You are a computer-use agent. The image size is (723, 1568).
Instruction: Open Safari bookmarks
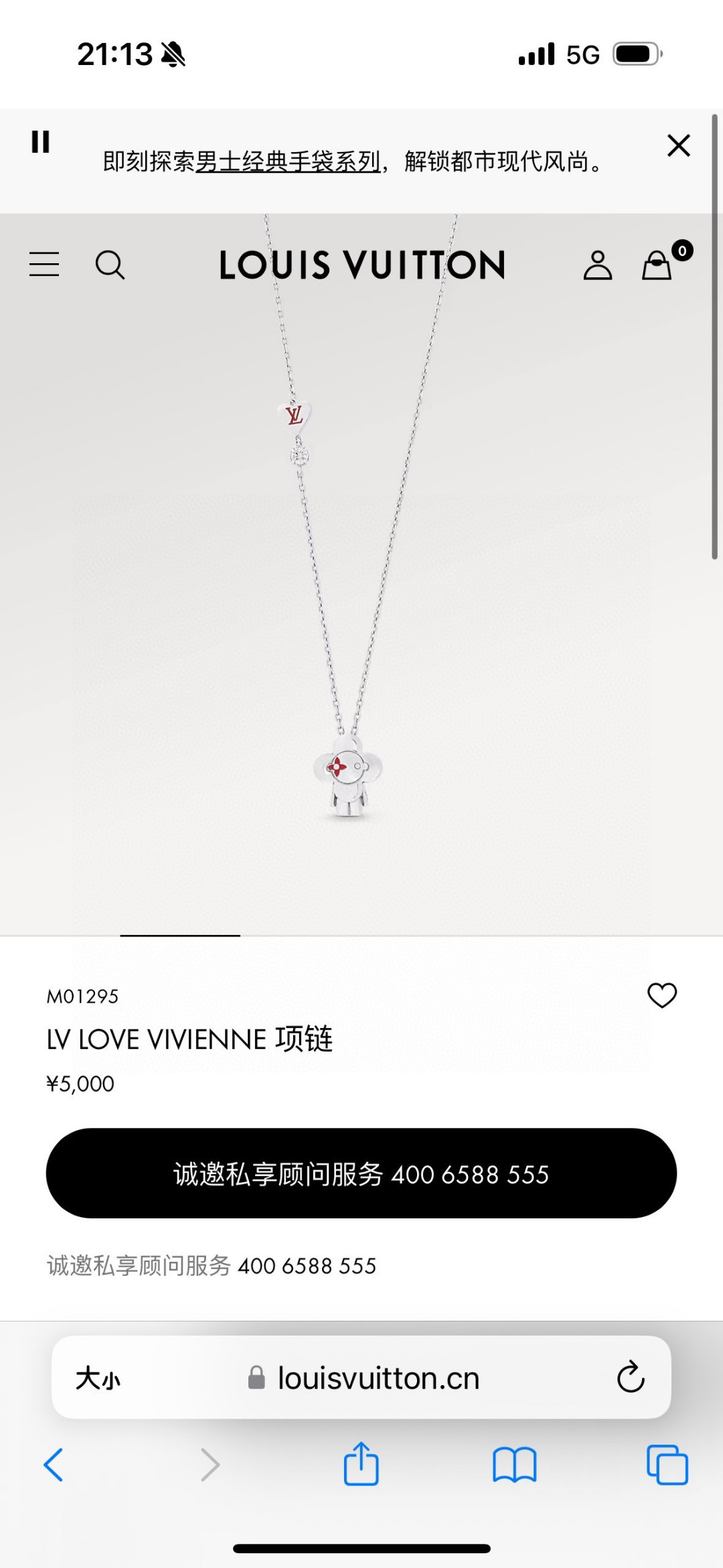[x=514, y=1464]
